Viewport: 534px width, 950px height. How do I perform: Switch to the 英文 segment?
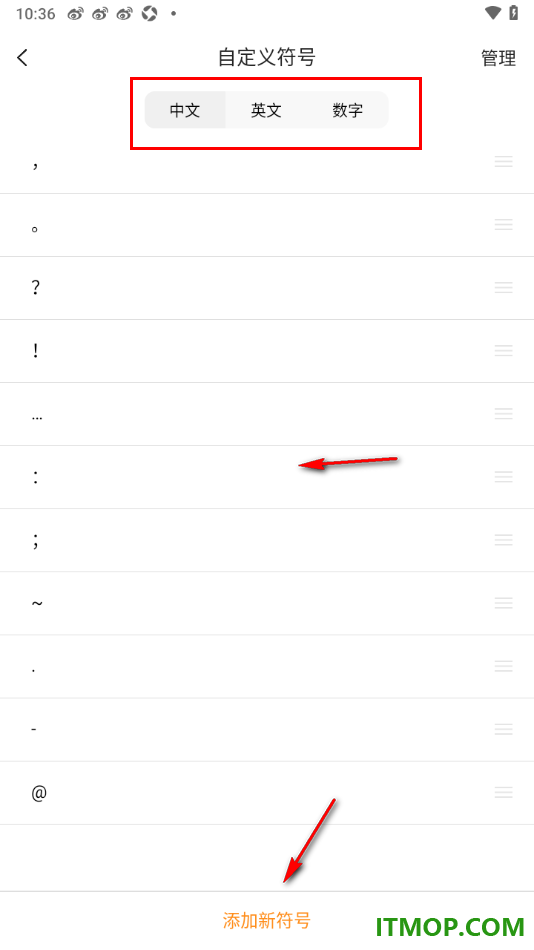(266, 110)
